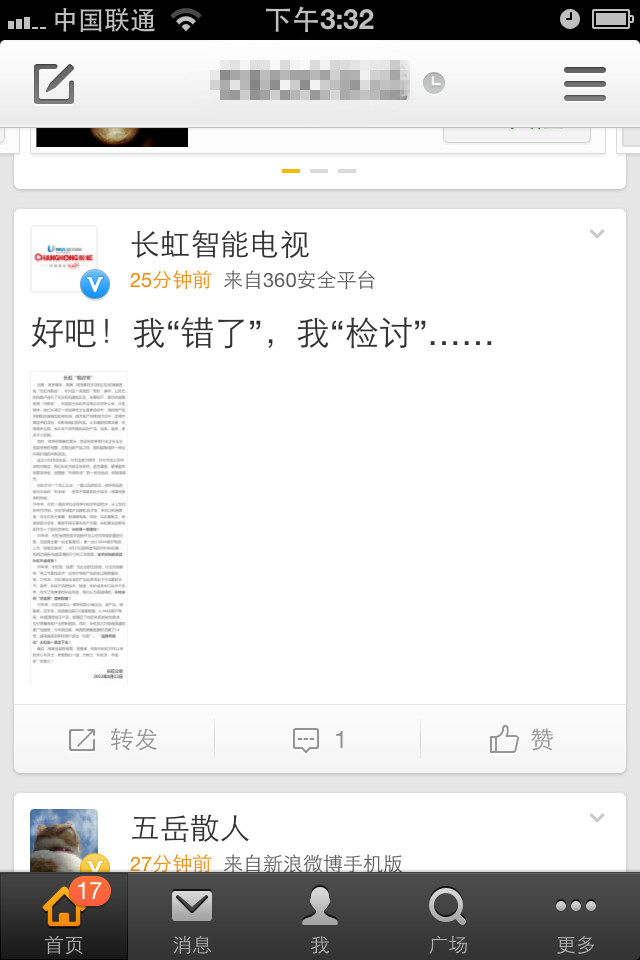
Task: Open comments on 长虹智能电视's post
Action: pos(318,740)
